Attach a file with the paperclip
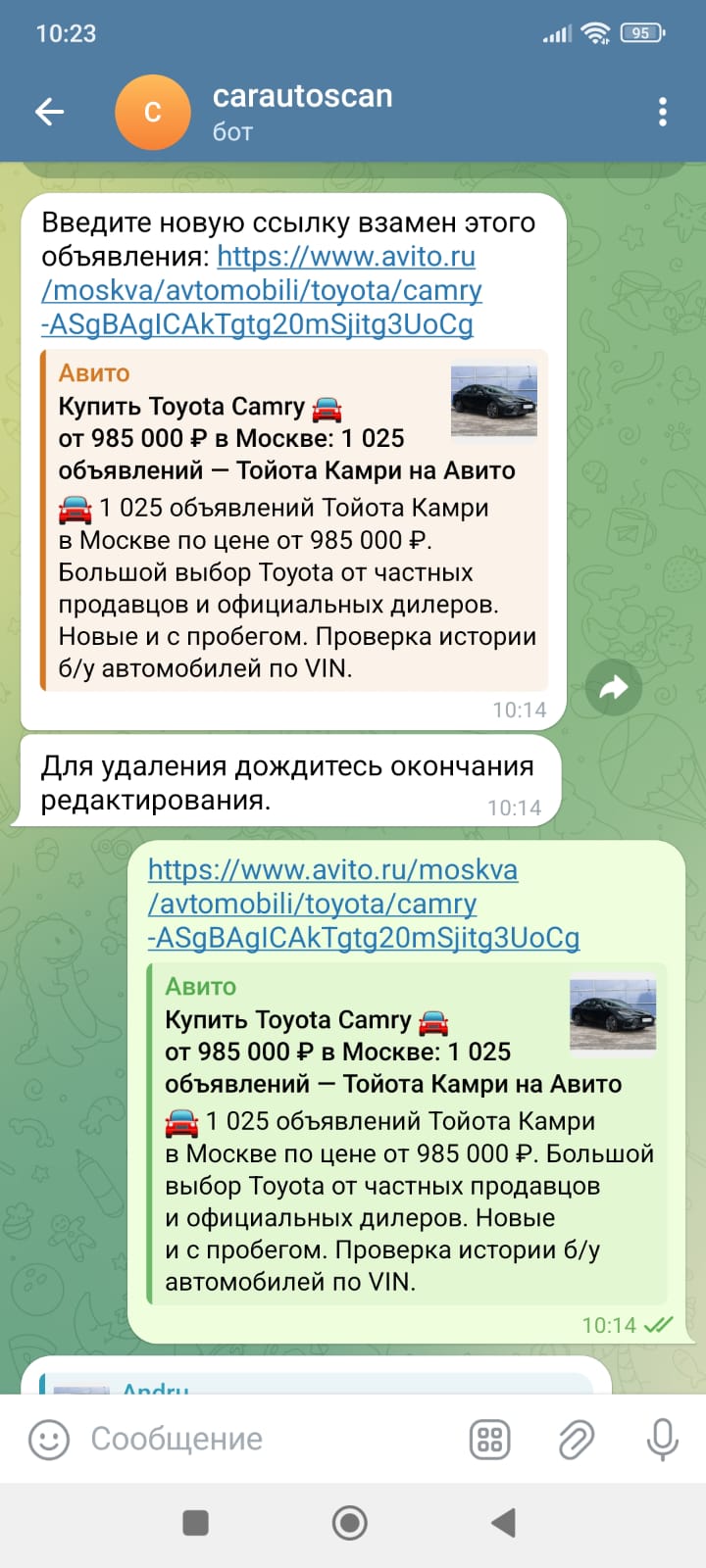 577,1439
